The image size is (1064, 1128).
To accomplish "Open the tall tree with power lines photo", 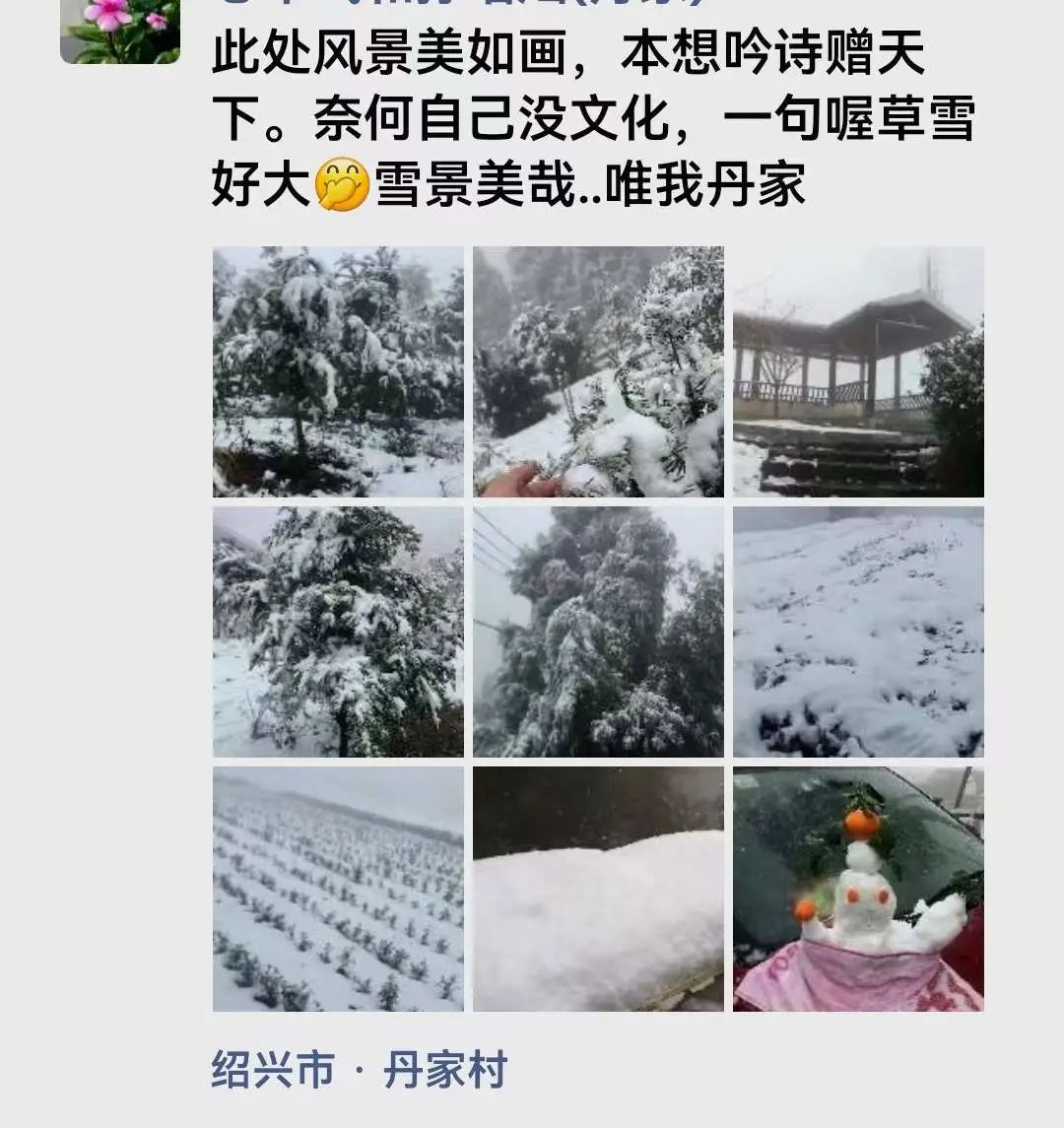I will 598,631.
